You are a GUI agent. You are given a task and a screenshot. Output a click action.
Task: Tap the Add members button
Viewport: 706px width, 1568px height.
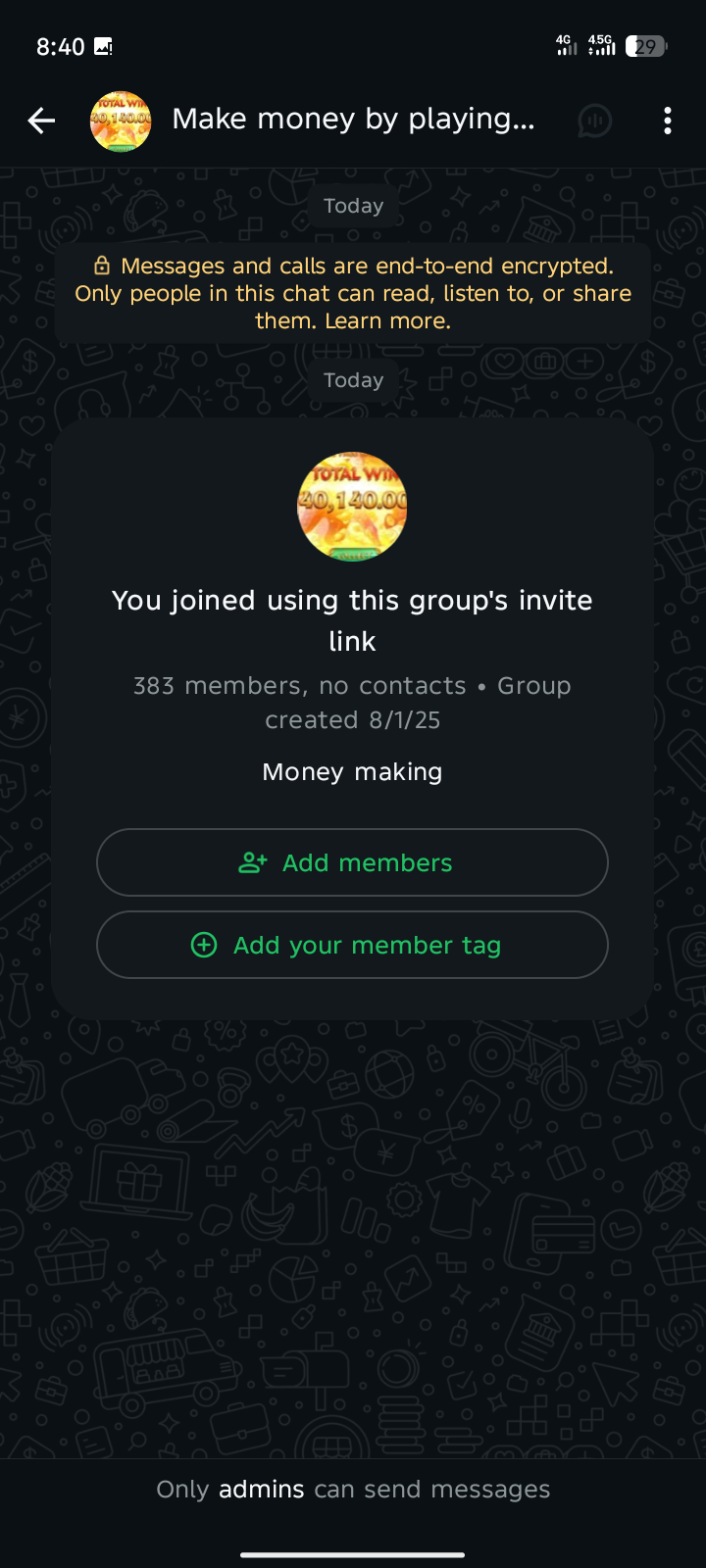[352, 862]
